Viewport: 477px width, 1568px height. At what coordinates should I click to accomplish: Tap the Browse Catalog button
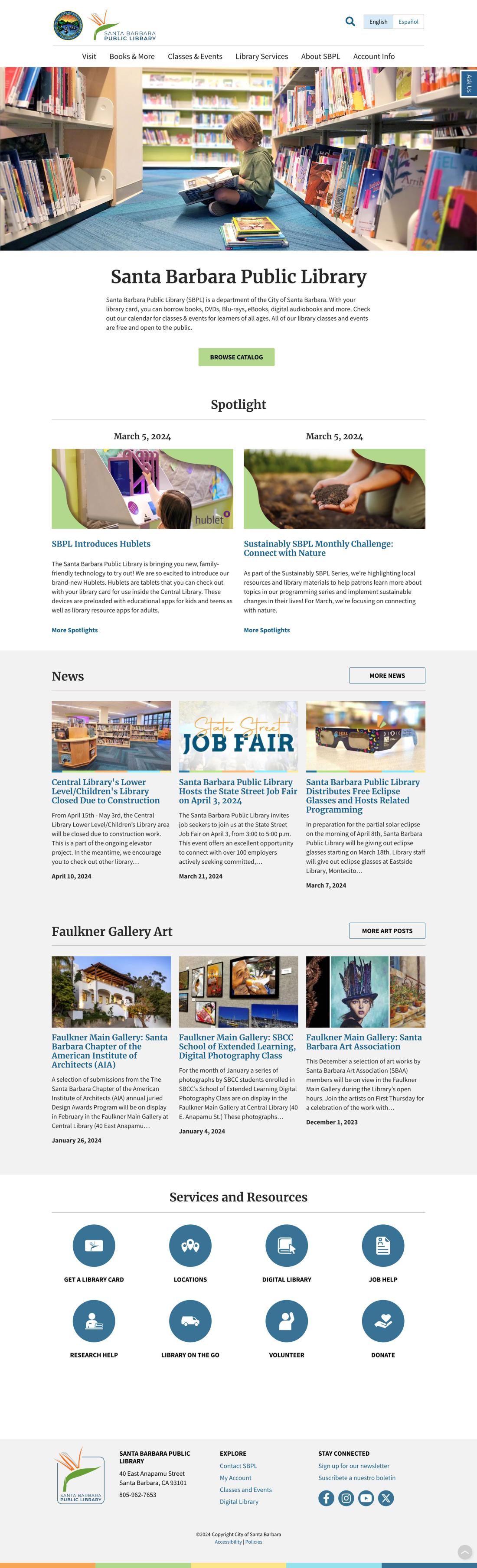pos(236,357)
